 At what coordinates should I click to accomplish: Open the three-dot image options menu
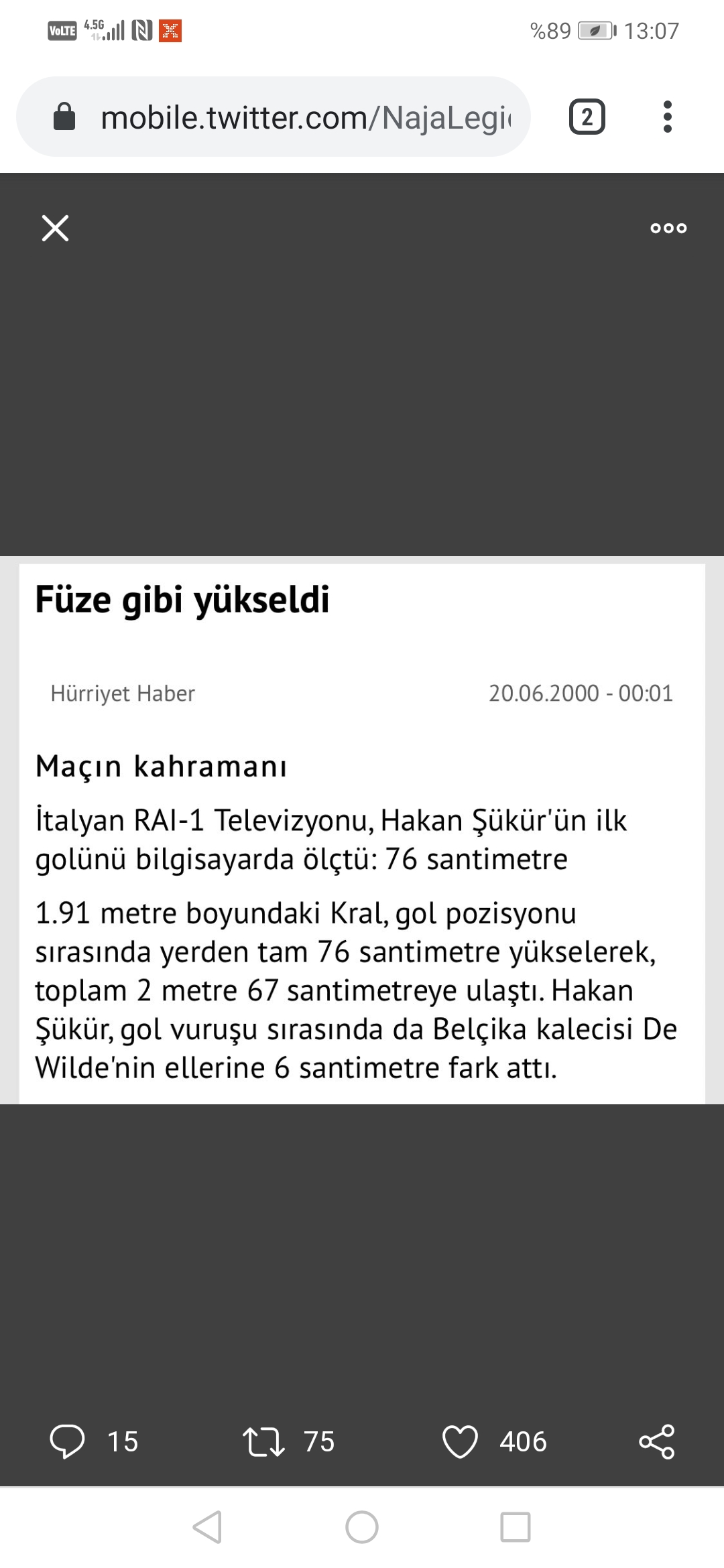pos(668,228)
